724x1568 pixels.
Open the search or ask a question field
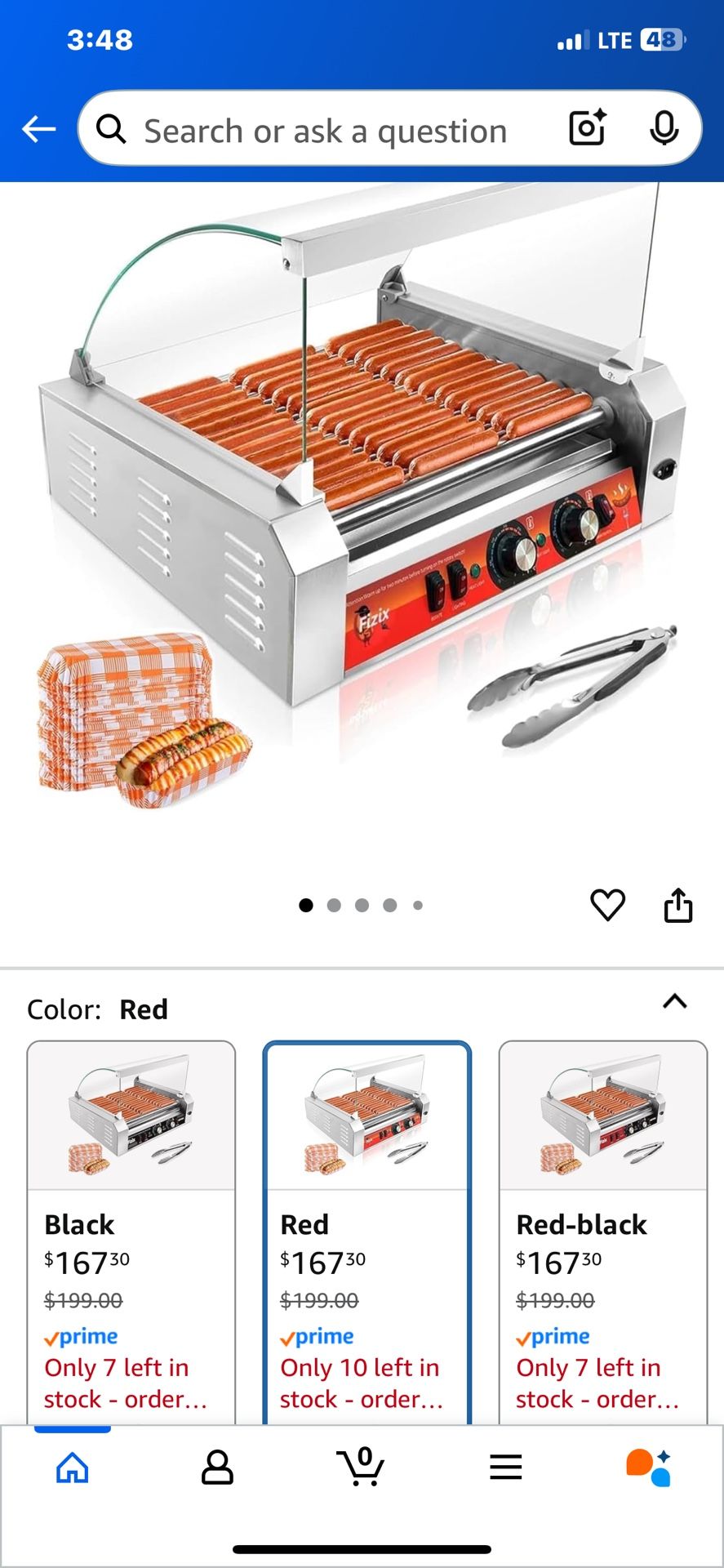325,131
